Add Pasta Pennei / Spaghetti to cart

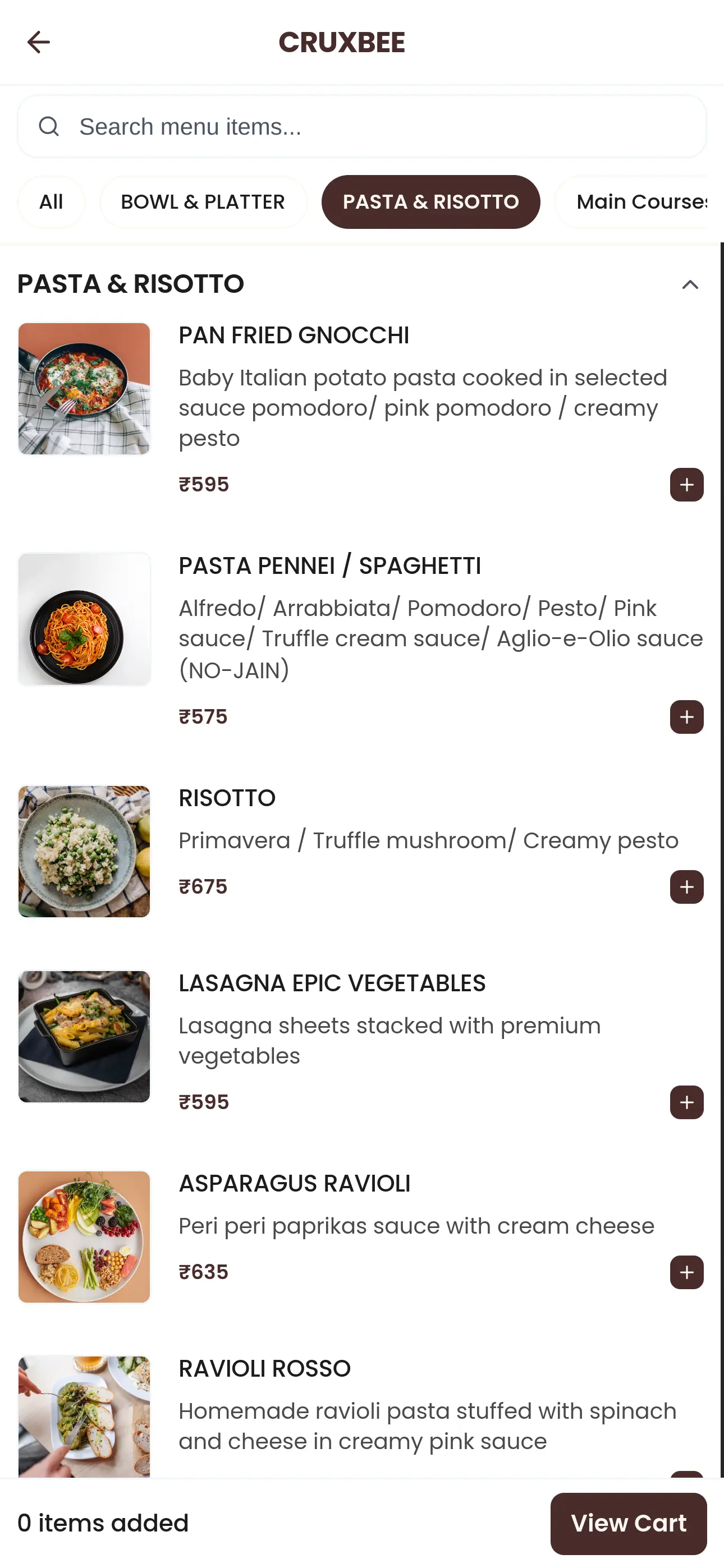click(x=686, y=716)
